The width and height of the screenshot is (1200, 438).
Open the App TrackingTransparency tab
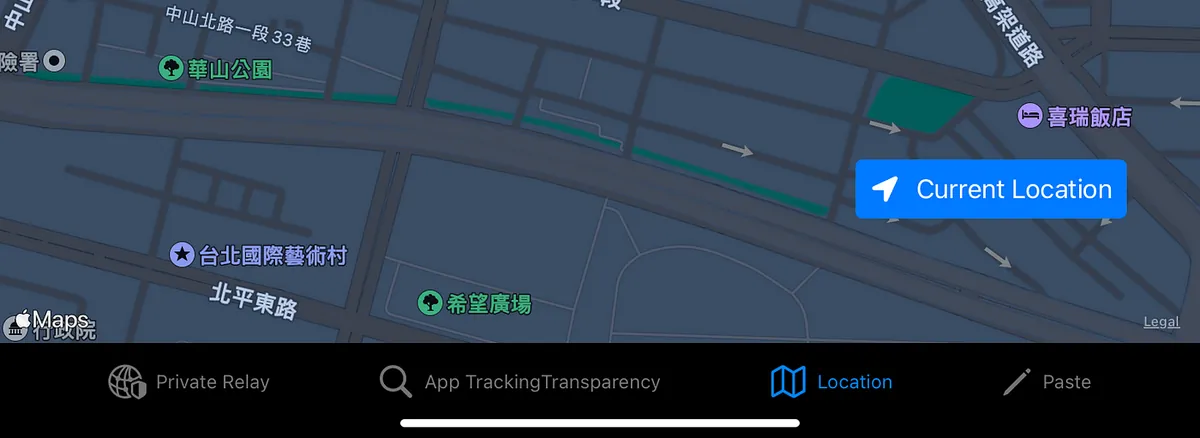click(x=520, y=382)
